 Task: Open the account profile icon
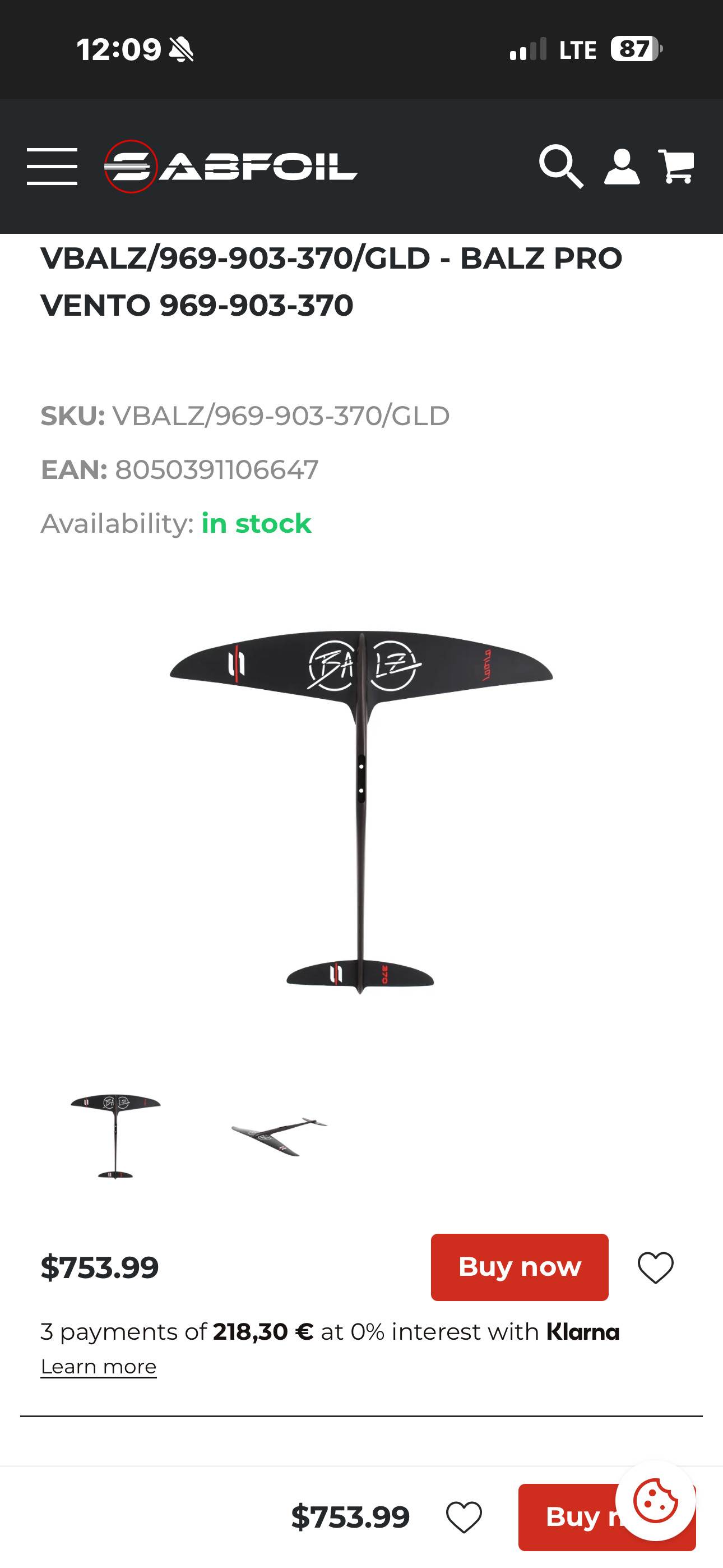click(622, 166)
